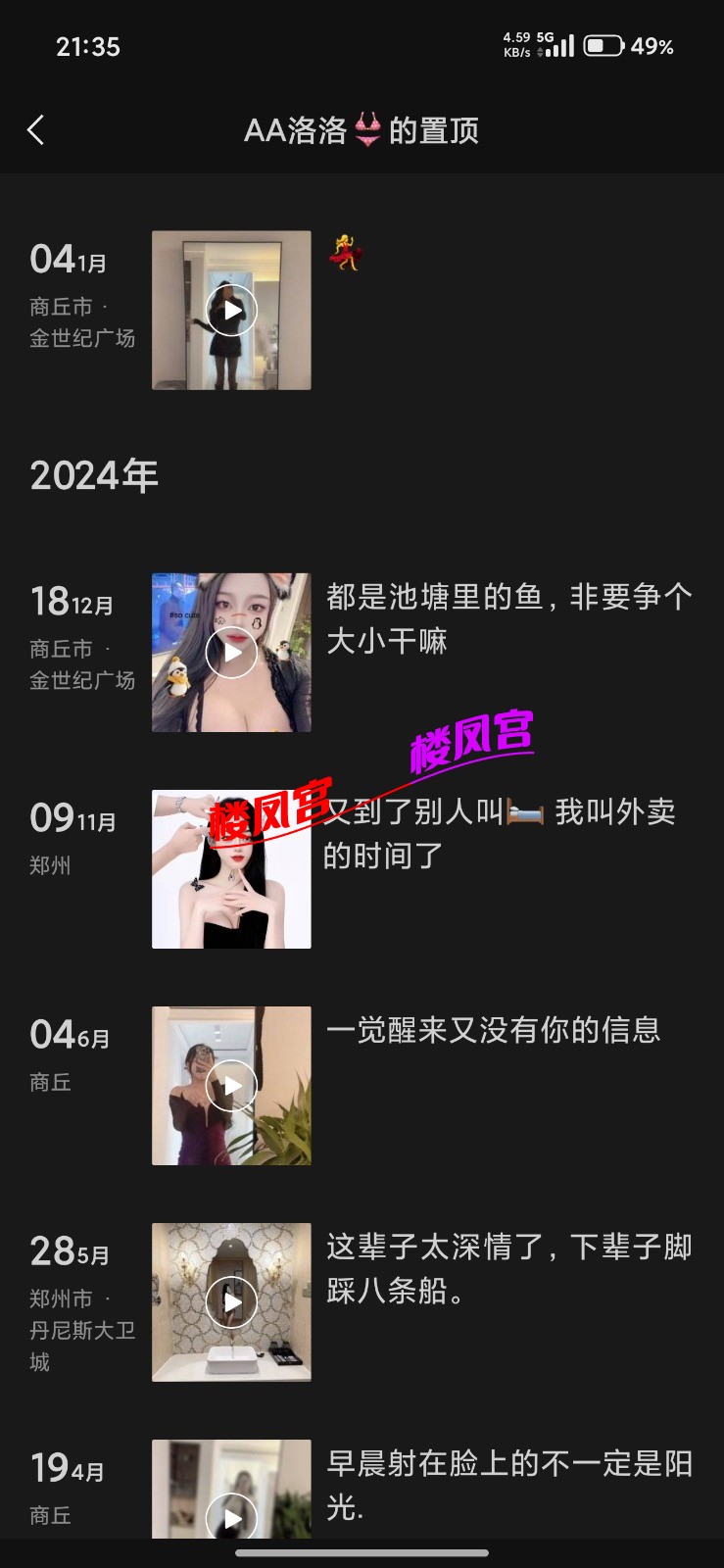Open the November 9 video thumbnail
The height and width of the screenshot is (1568, 724).
pos(230,868)
